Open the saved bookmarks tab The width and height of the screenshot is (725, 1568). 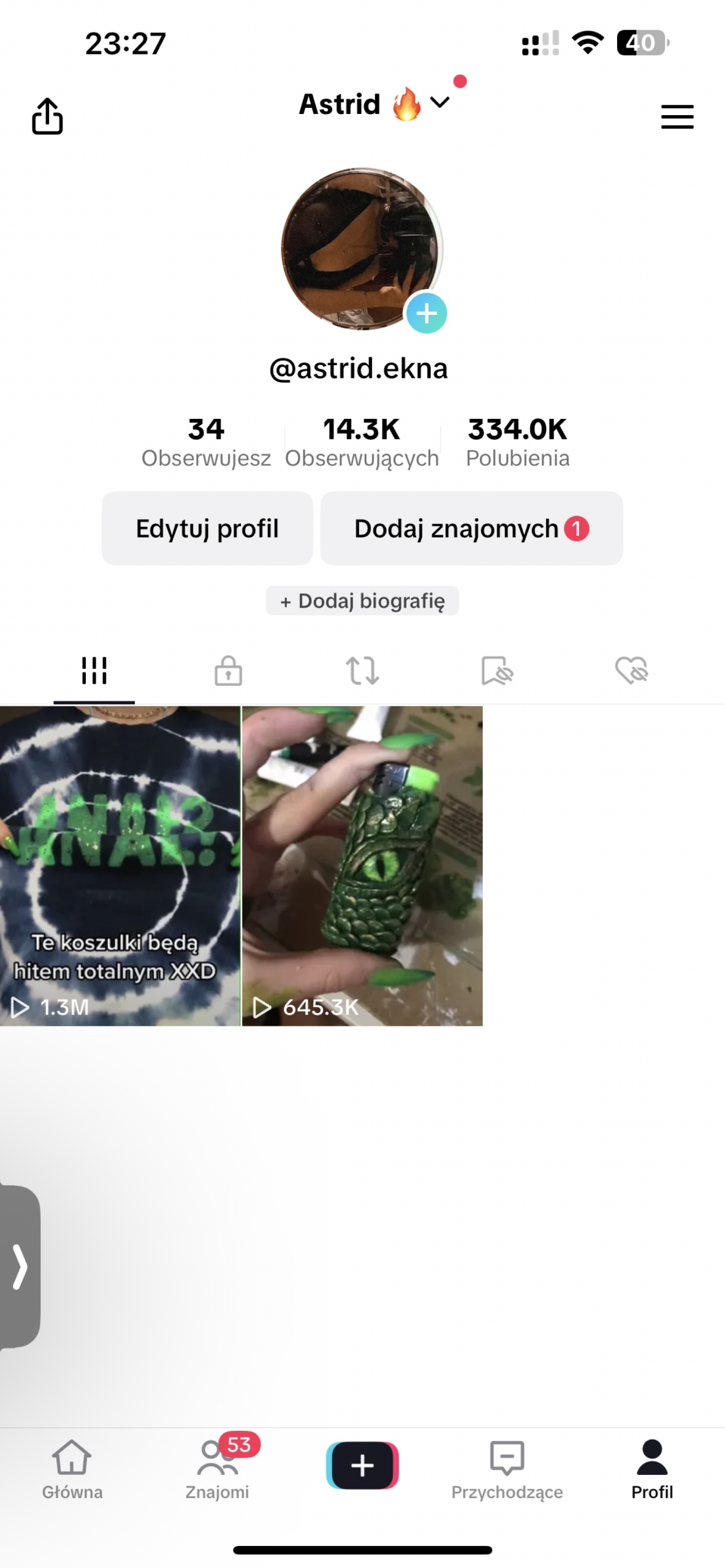496,670
